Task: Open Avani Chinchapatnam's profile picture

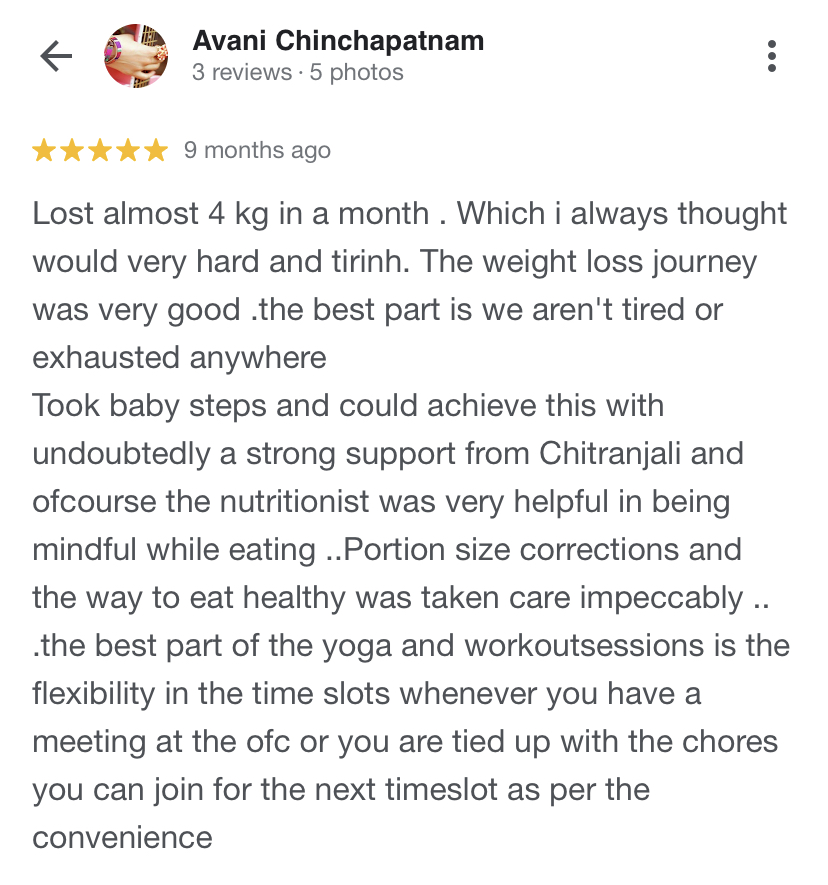Action: tap(136, 56)
